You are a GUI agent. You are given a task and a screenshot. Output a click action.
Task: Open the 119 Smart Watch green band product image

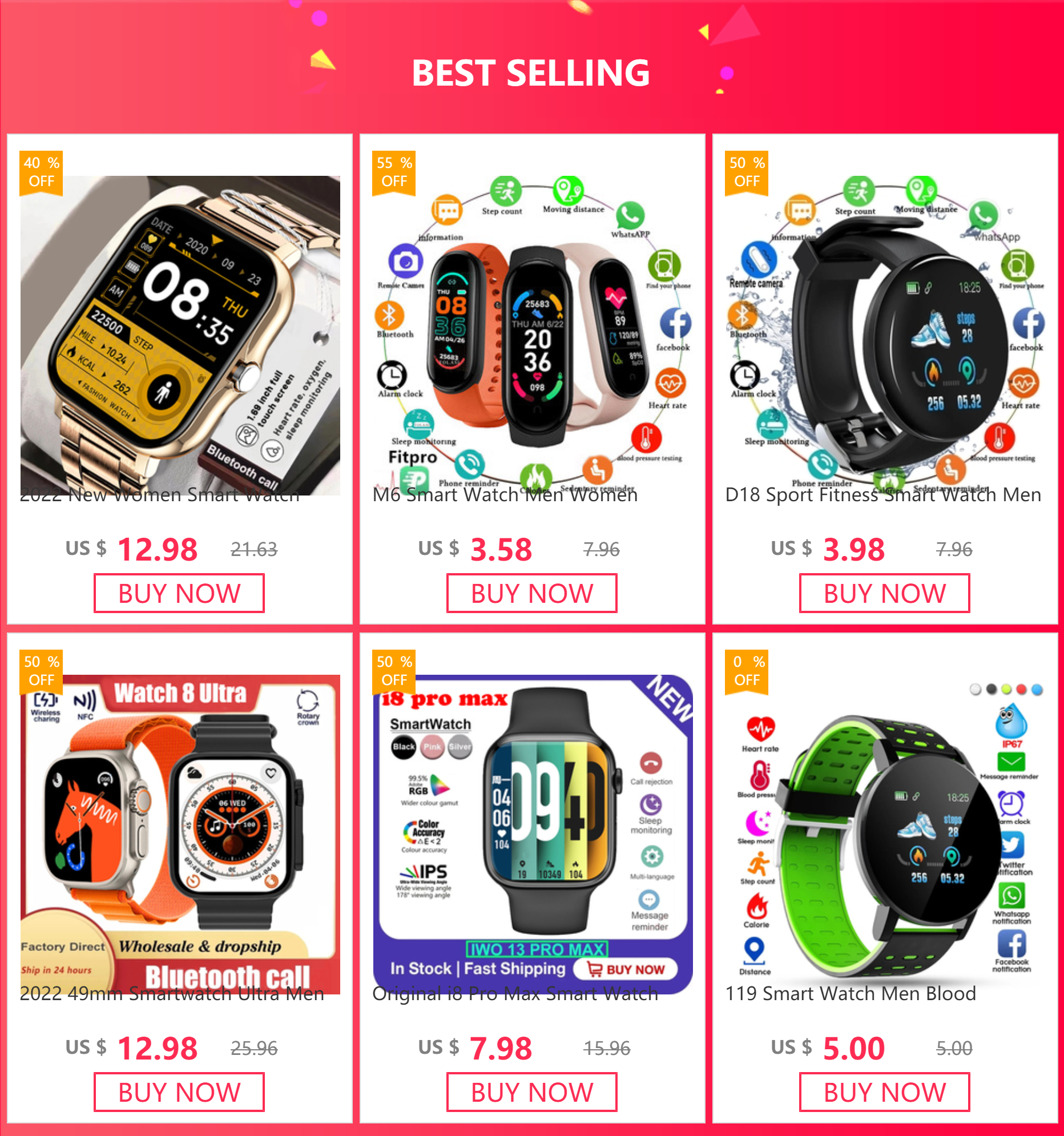[x=885, y=834]
